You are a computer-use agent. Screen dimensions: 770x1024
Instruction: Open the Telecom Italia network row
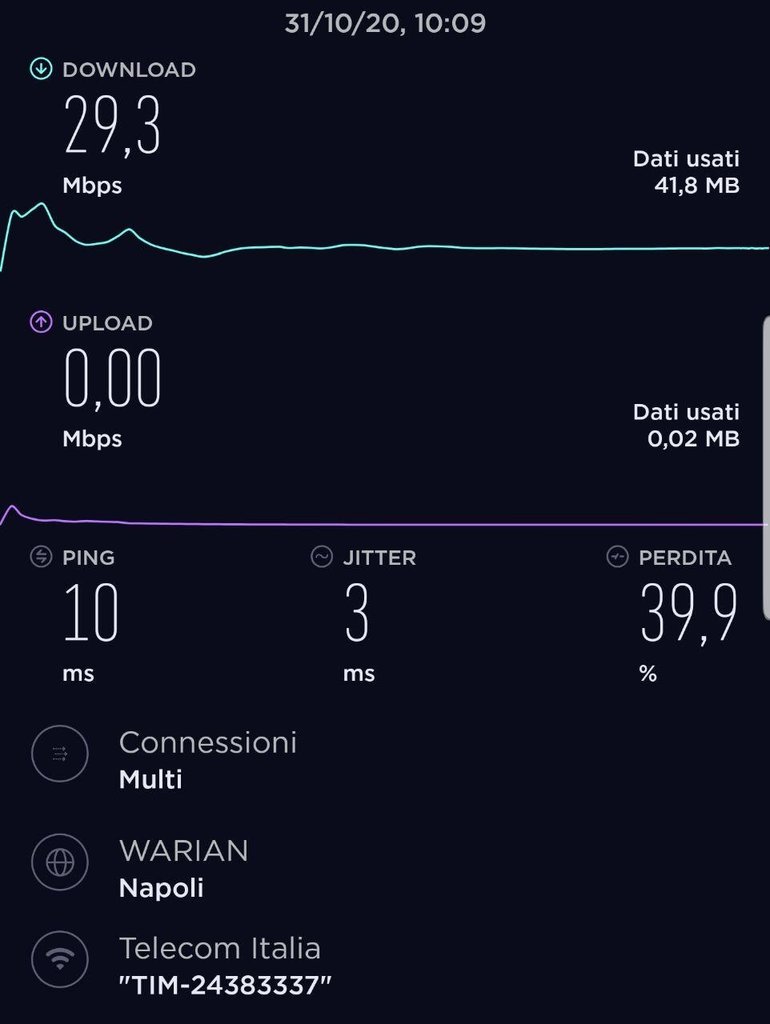pos(224,965)
